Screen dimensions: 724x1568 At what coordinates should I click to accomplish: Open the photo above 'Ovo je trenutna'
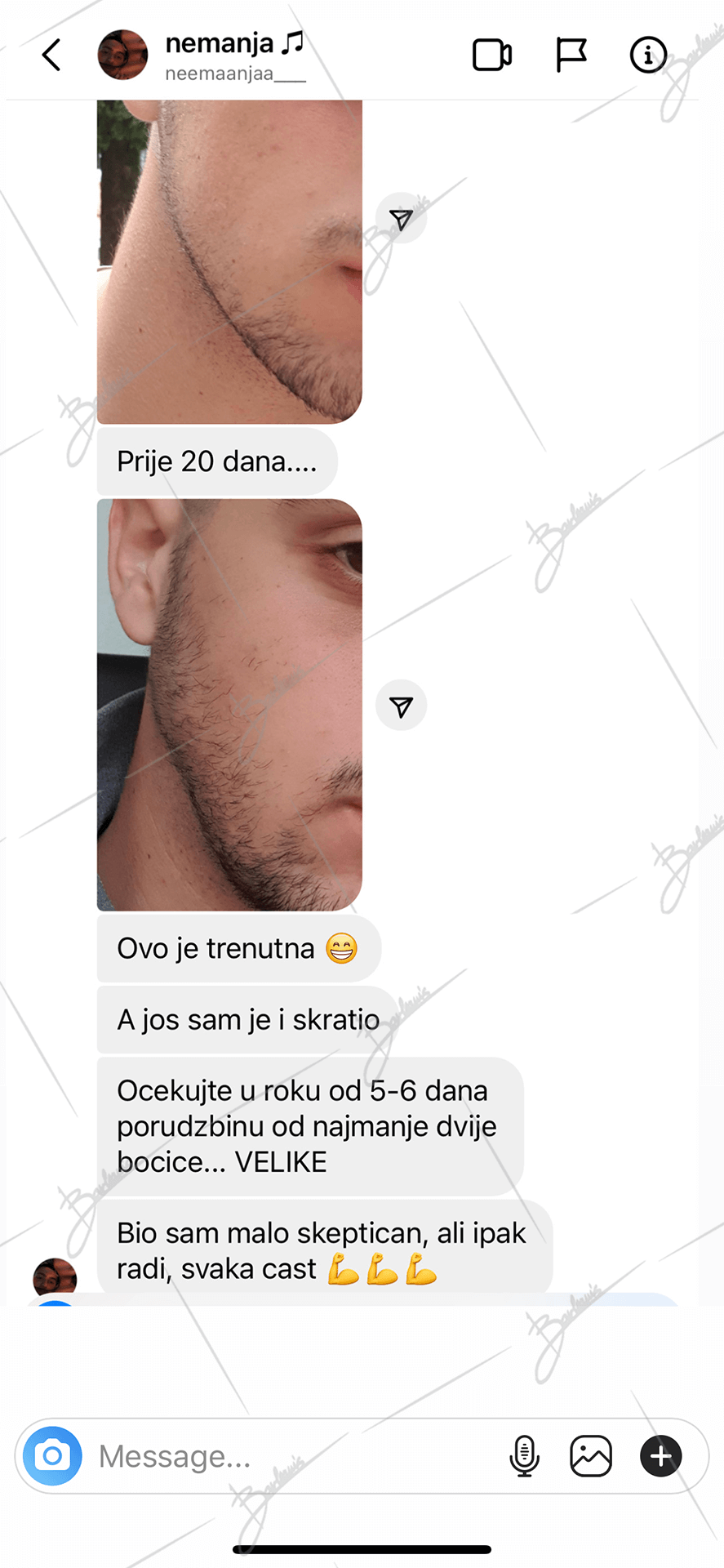point(229,705)
